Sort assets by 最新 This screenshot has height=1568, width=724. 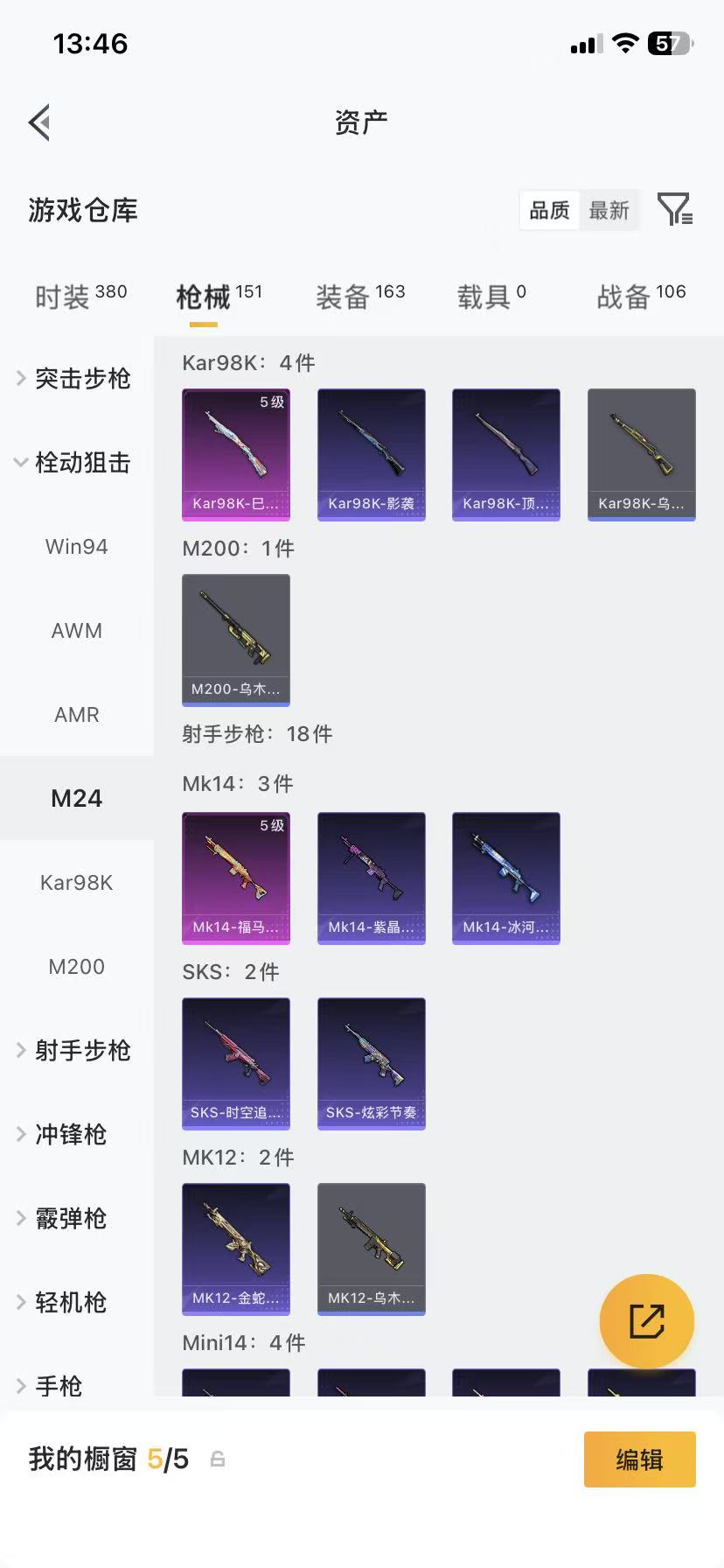pyautogui.click(x=609, y=211)
